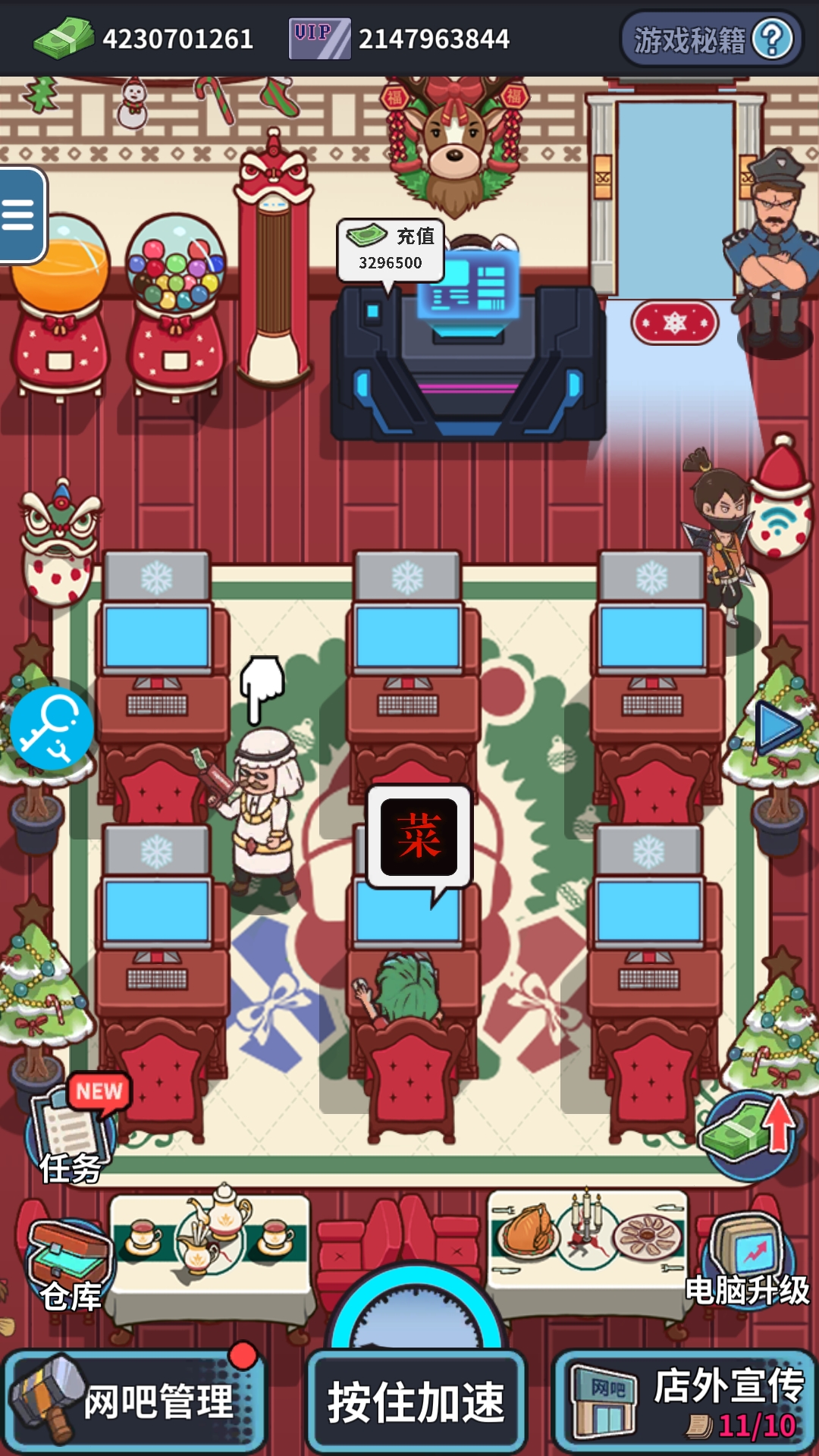
Task: Open 店外宣传 outside promotion
Action: [686, 1401]
